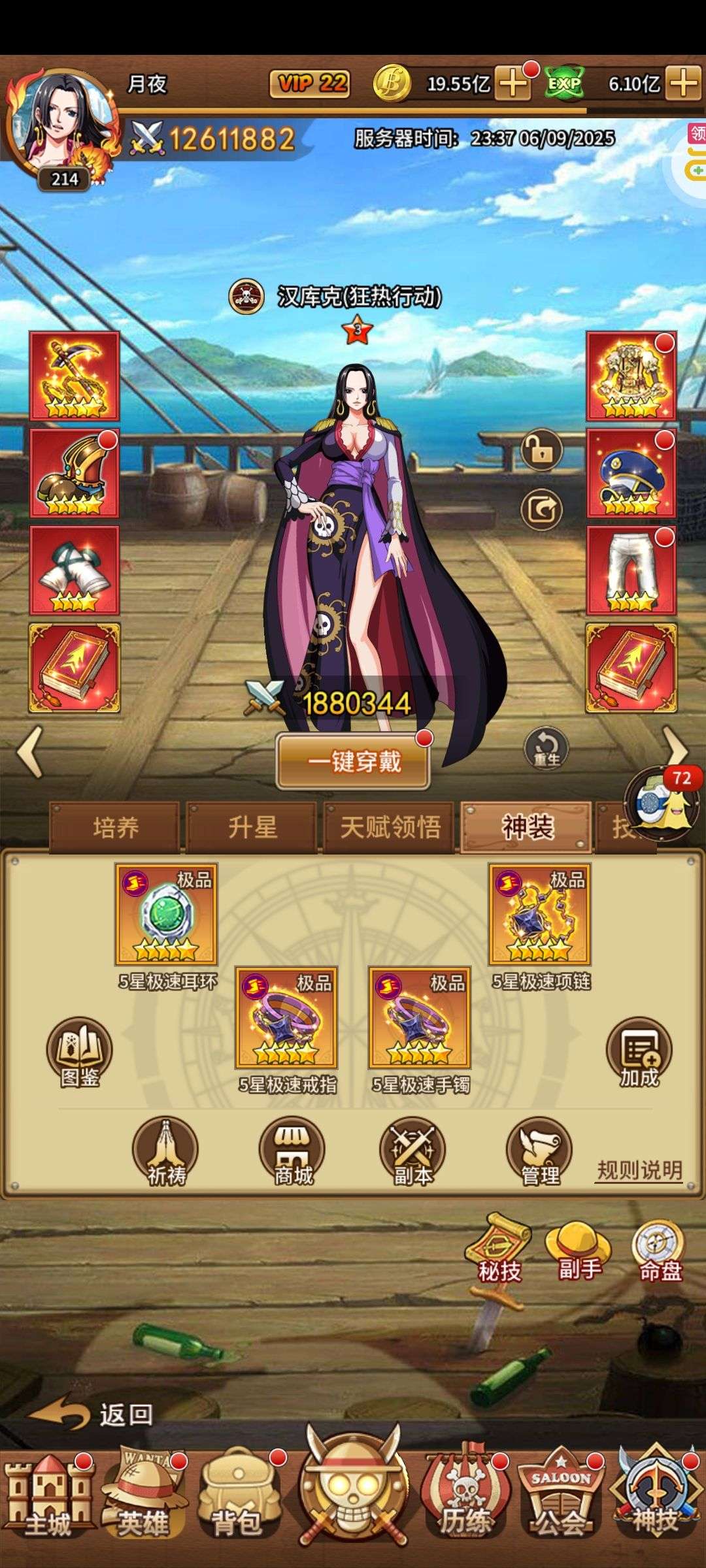
Task: Toggle the hero lock icon
Action: [542, 450]
